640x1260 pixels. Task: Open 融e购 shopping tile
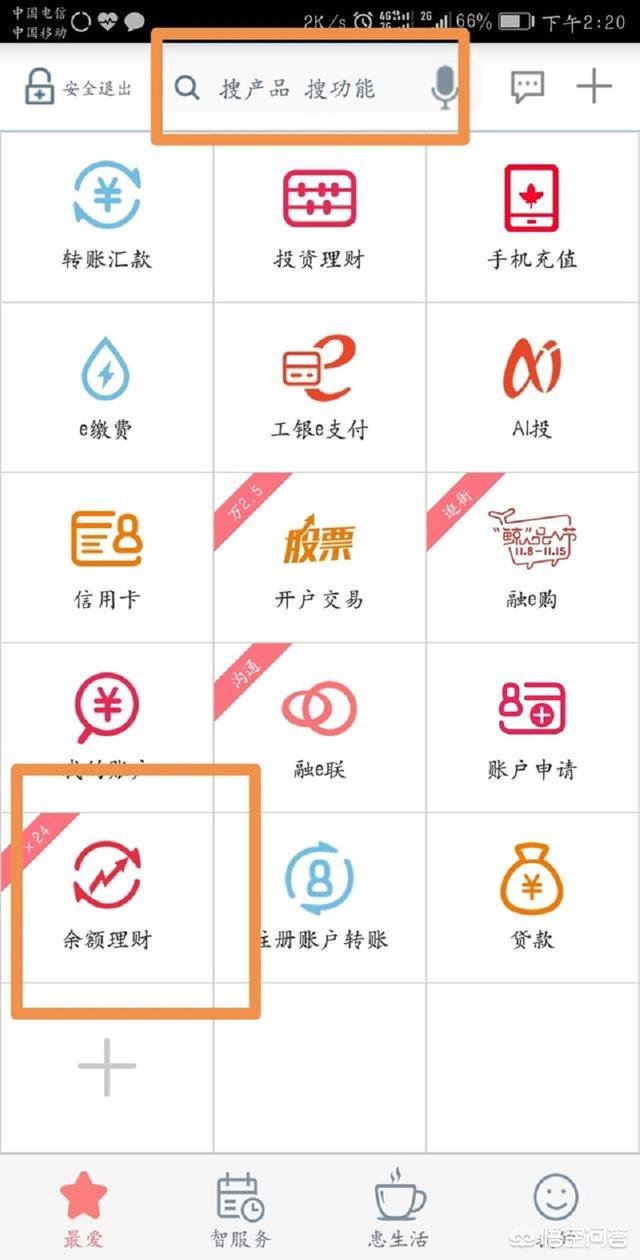click(532, 555)
